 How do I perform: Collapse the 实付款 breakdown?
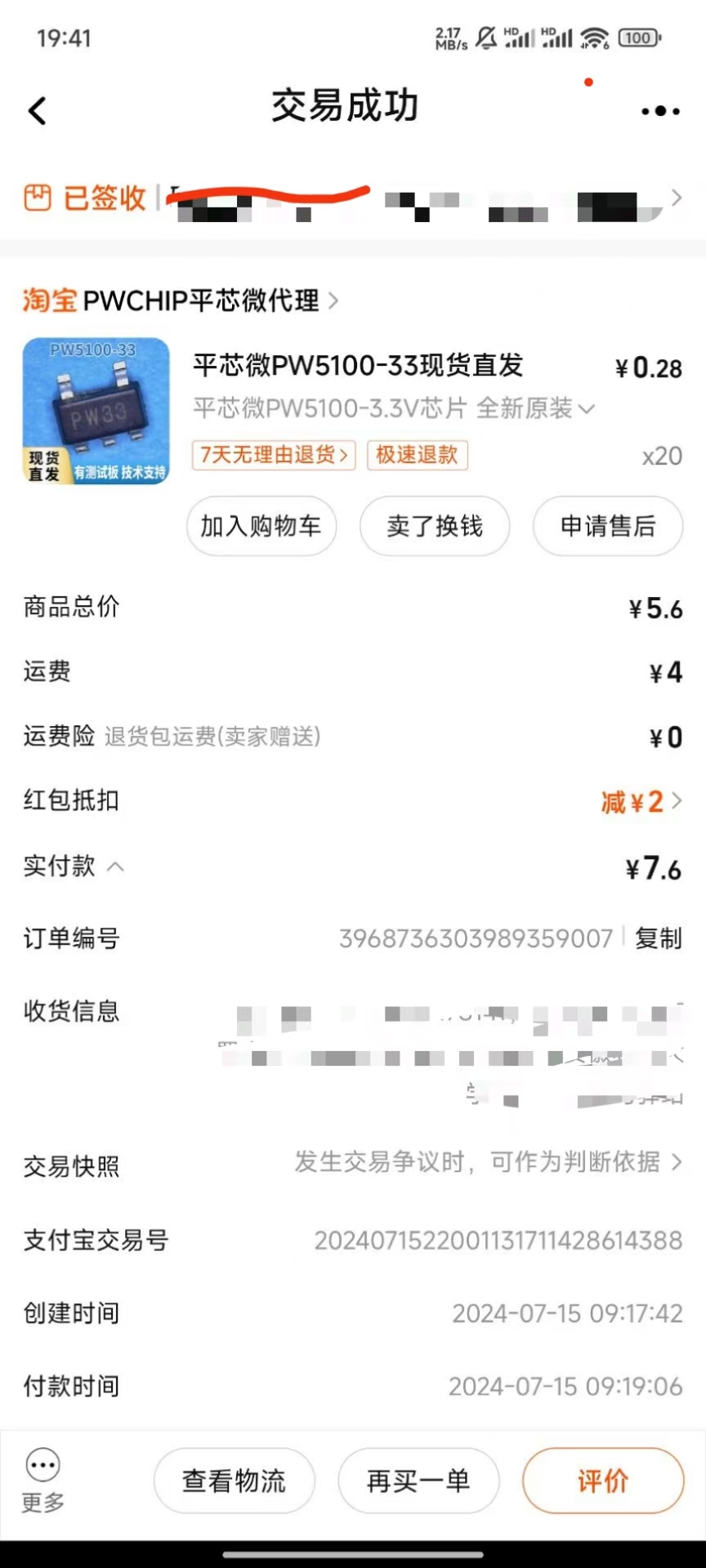click(x=115, y=866)
